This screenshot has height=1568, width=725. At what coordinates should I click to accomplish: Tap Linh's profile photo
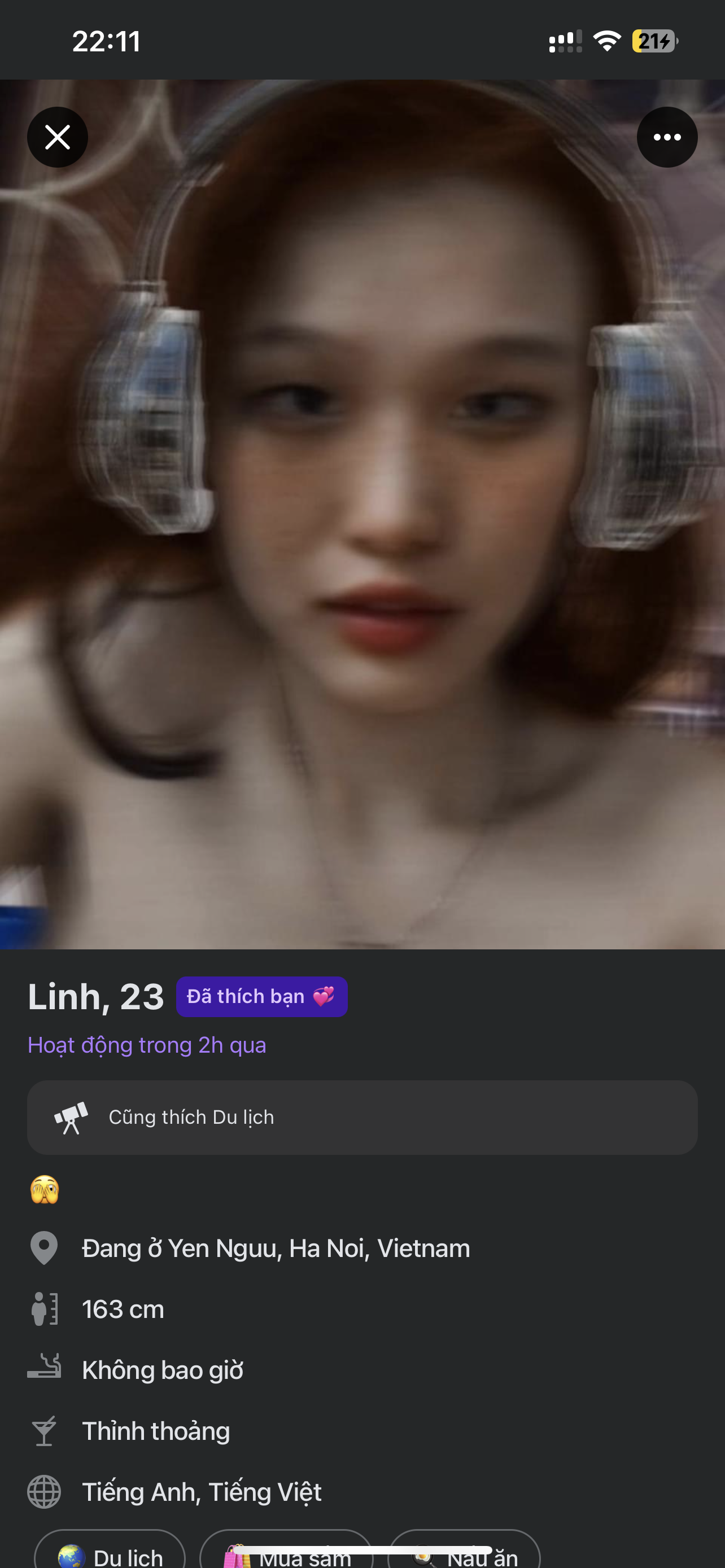[x=362, y=514]
